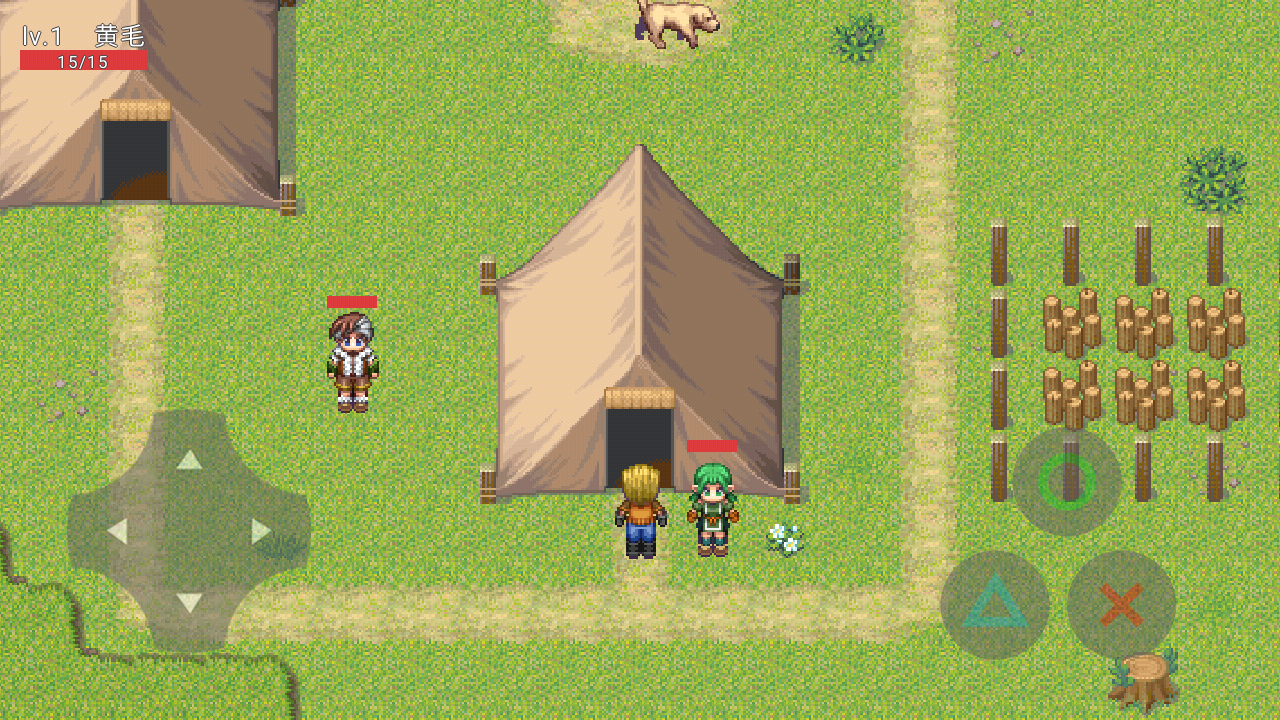Screen dimensions: 1280x720
Task: Tap the right arrow on the d-pad
Action: click(x=261, y=531)
